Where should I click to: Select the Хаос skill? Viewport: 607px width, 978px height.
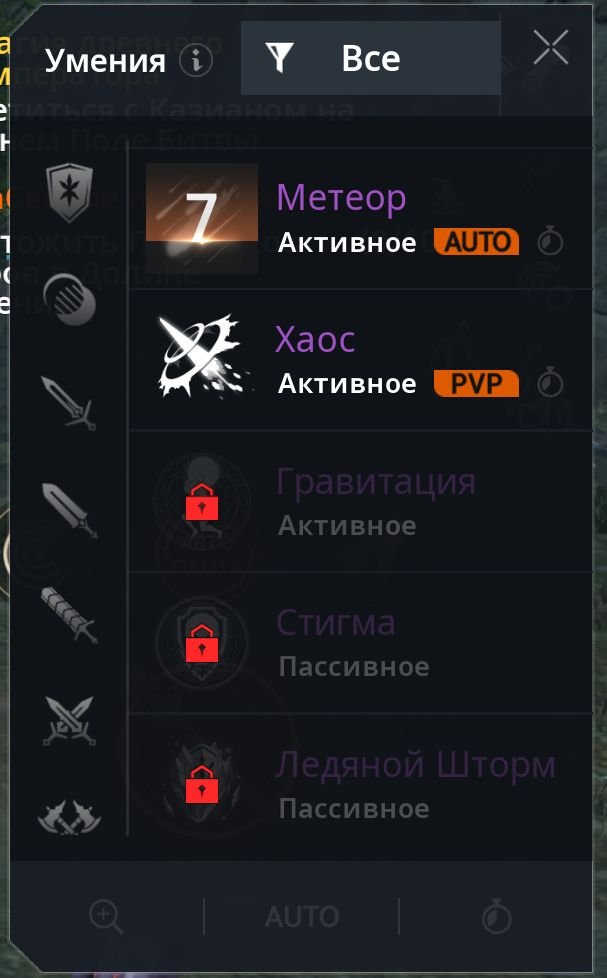click(x=361, y=360)
